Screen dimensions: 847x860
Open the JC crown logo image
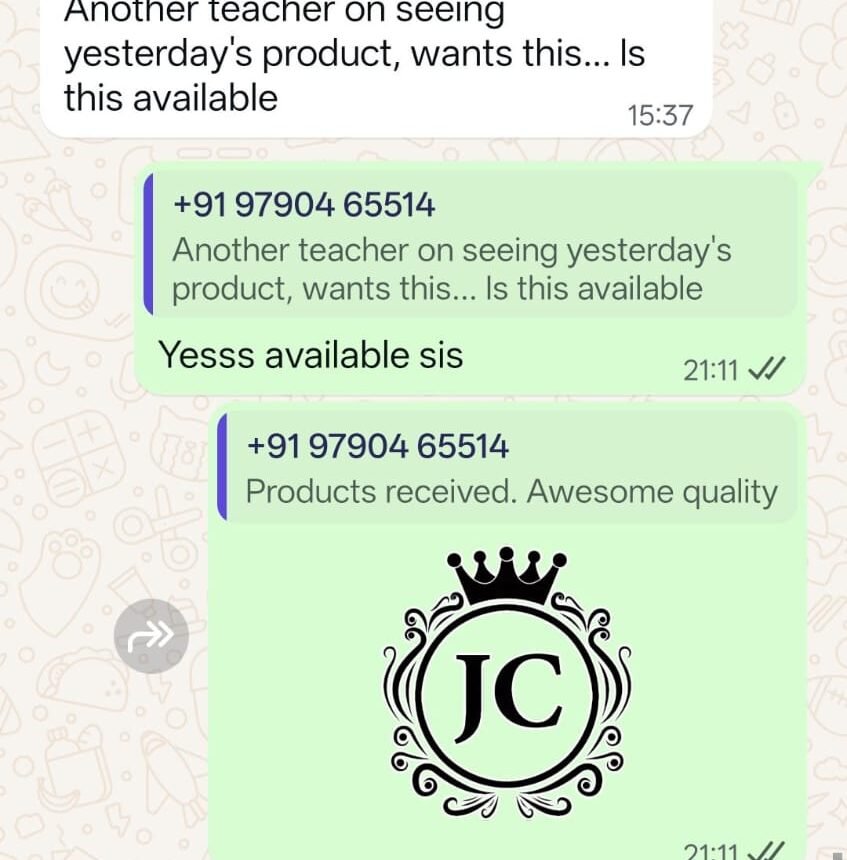coord(507,679)
